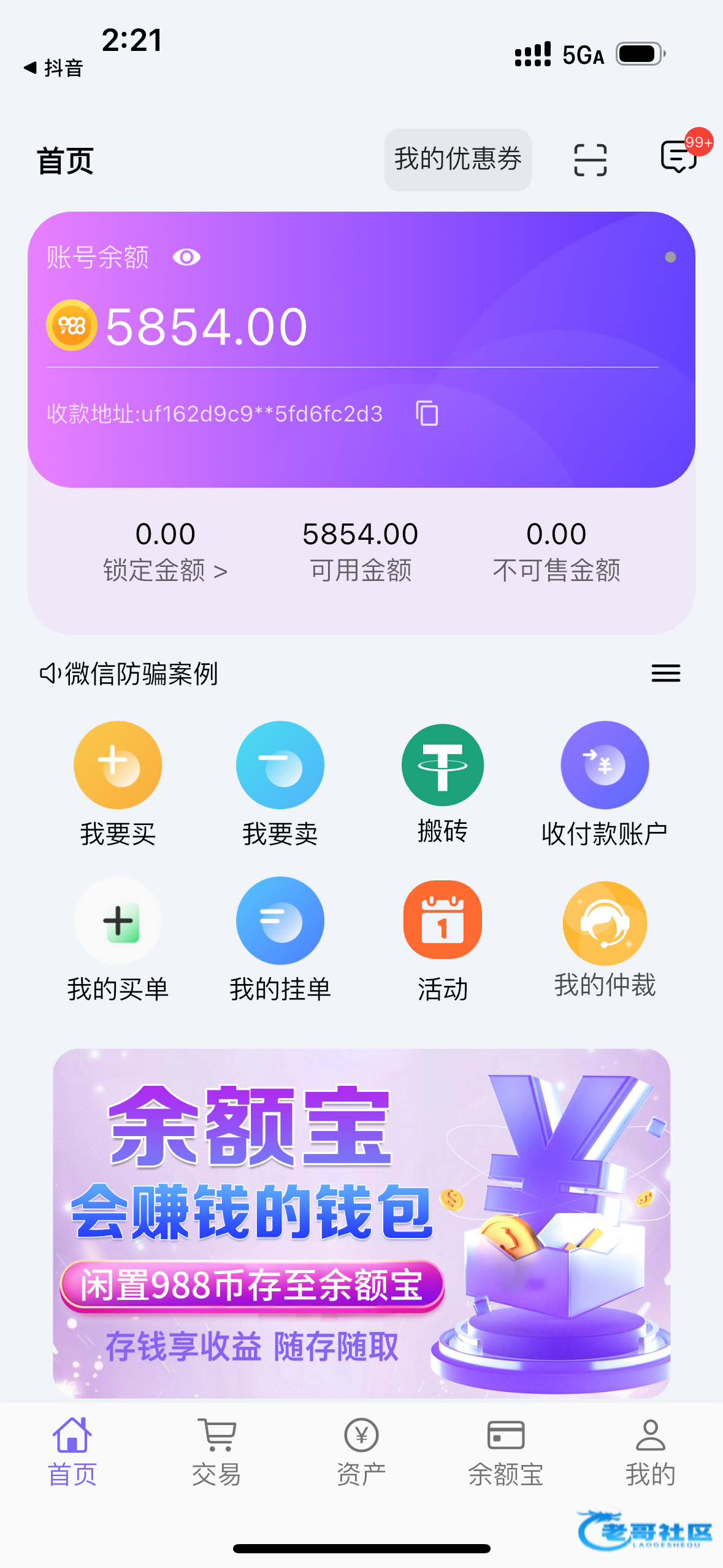723x1568 pixels.
Task: Open 我的优惠券 coupons
Action: point(457,159)
